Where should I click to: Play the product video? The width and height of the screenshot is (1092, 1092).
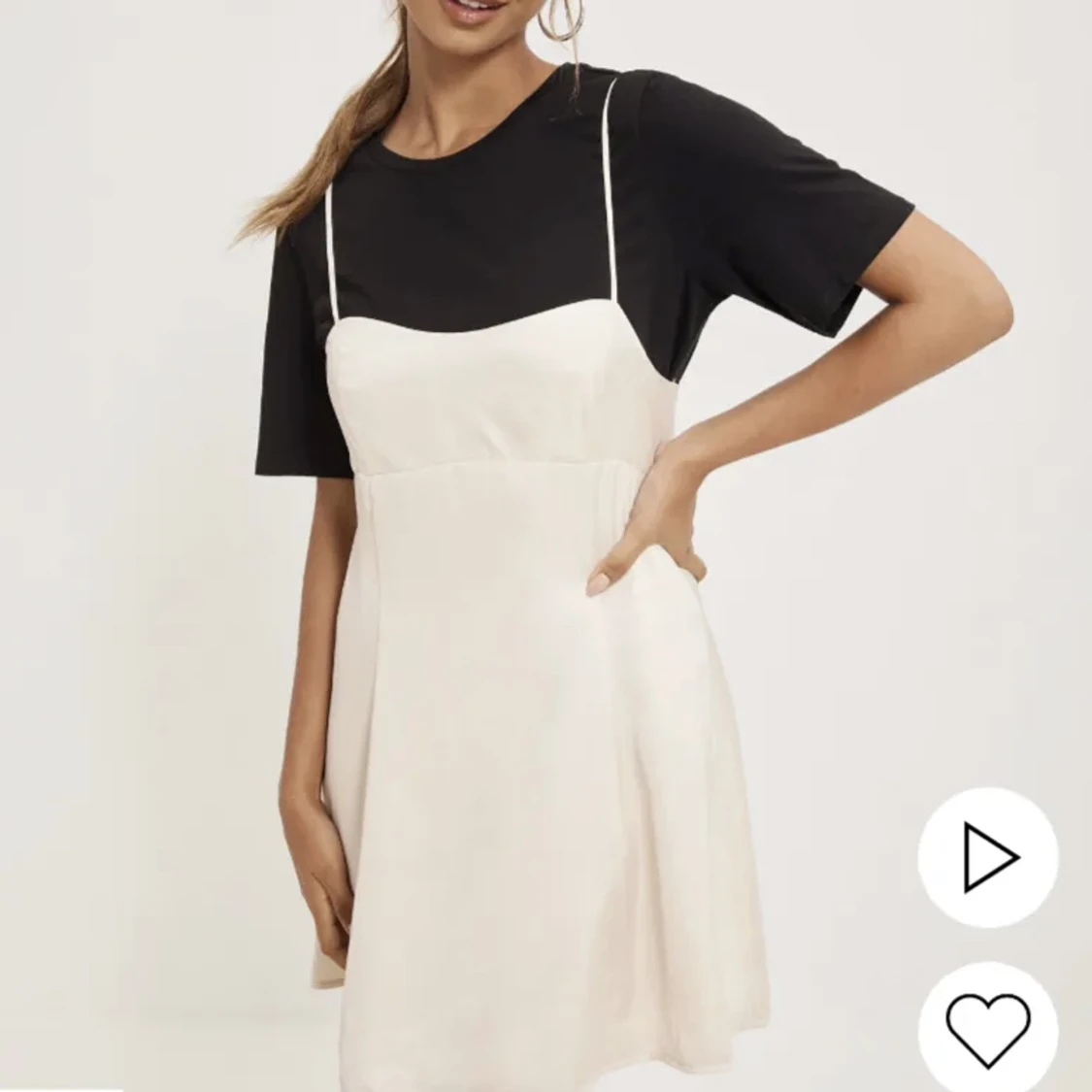pos(988,857)
